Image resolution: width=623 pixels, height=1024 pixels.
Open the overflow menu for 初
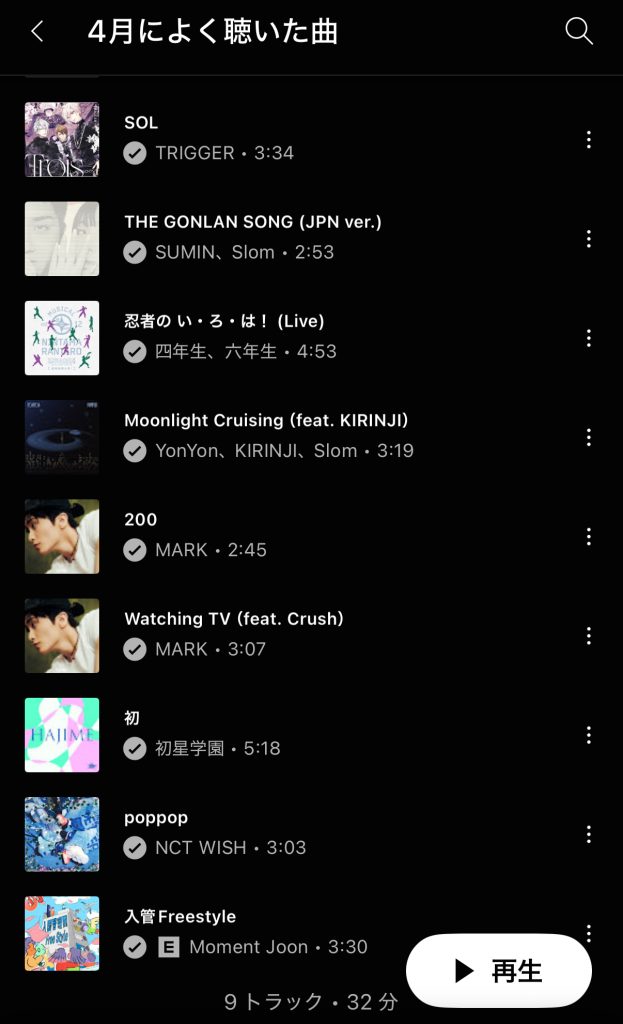588,734
